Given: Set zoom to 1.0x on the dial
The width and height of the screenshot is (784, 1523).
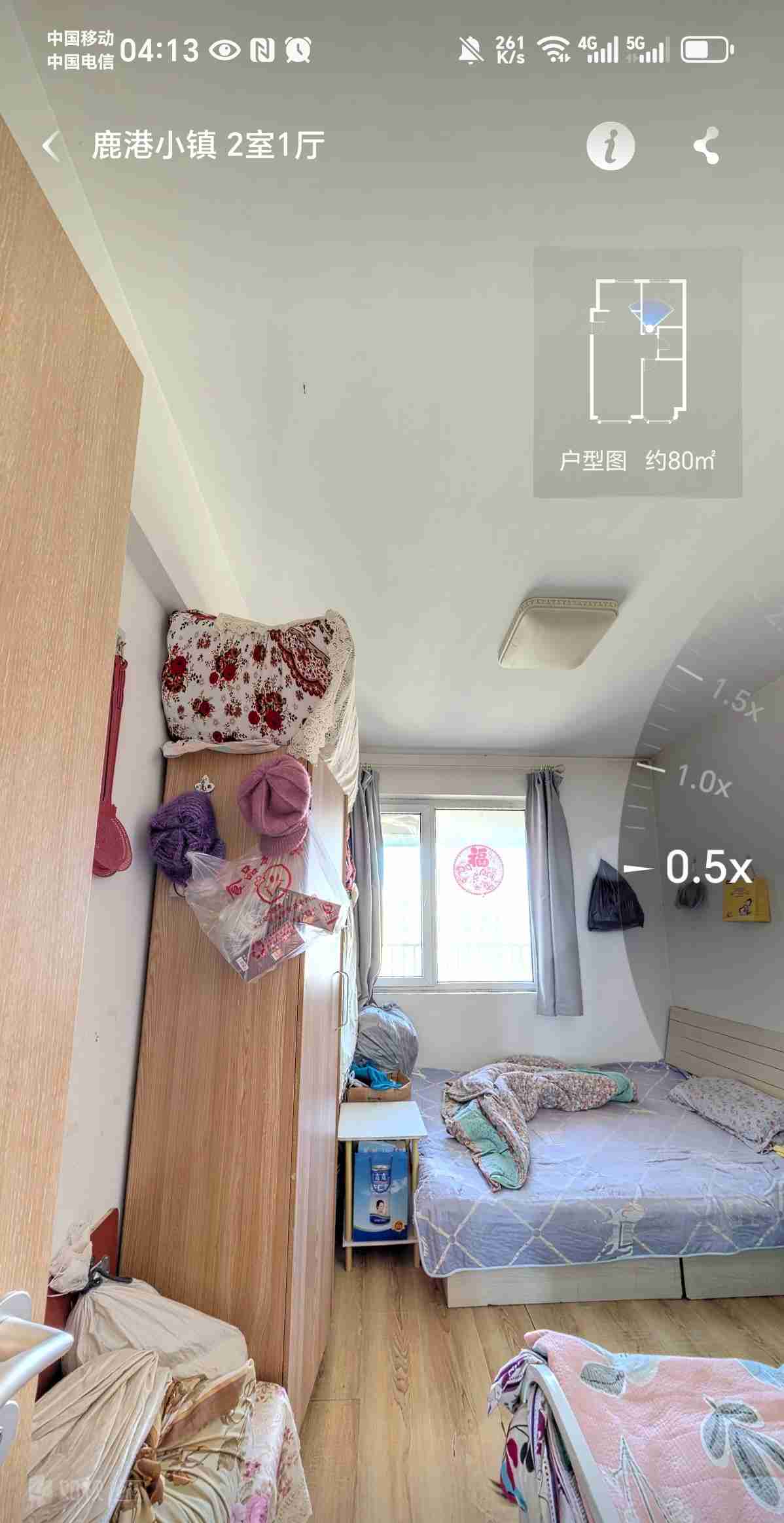Looking at the screenshot, I should 702,779.
